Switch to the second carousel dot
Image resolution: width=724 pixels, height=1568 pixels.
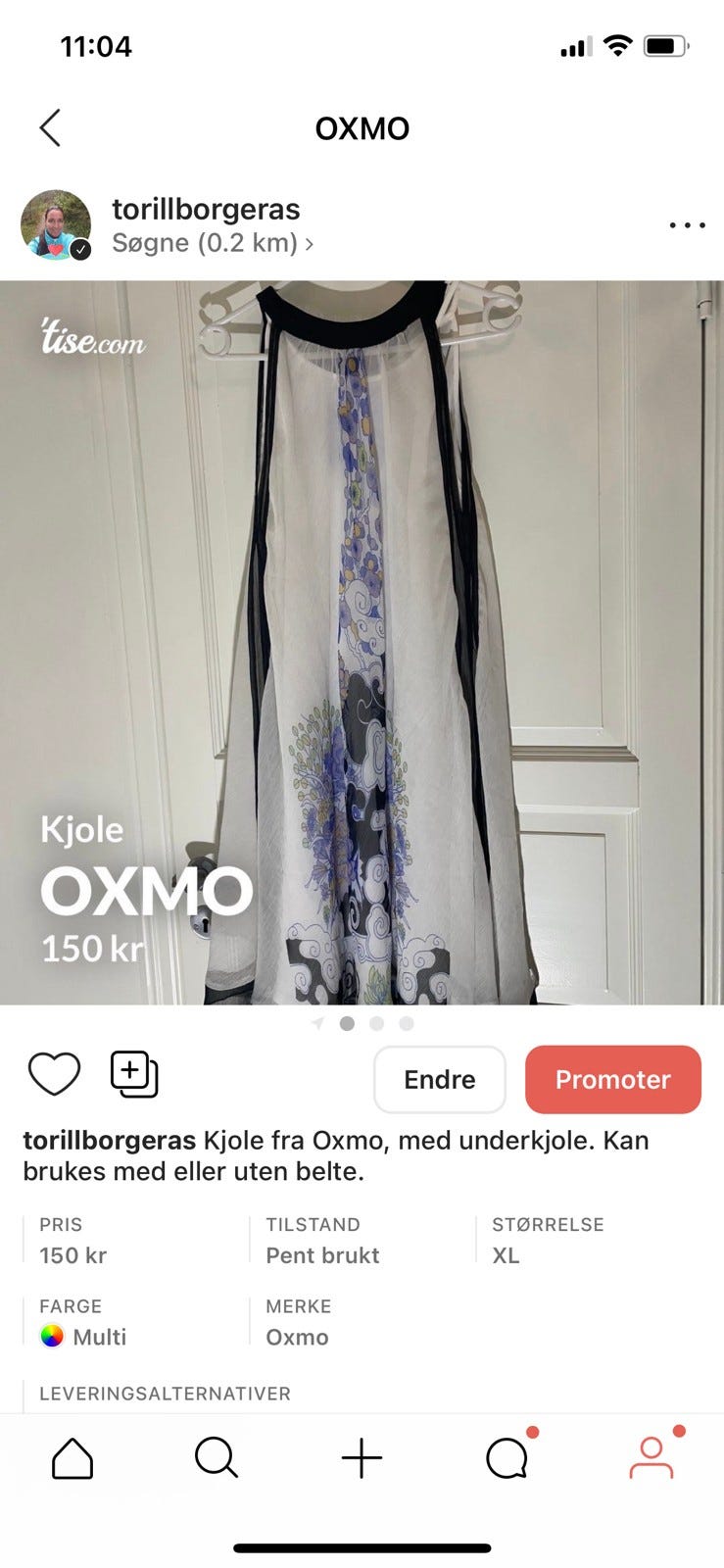[376, 1023]
